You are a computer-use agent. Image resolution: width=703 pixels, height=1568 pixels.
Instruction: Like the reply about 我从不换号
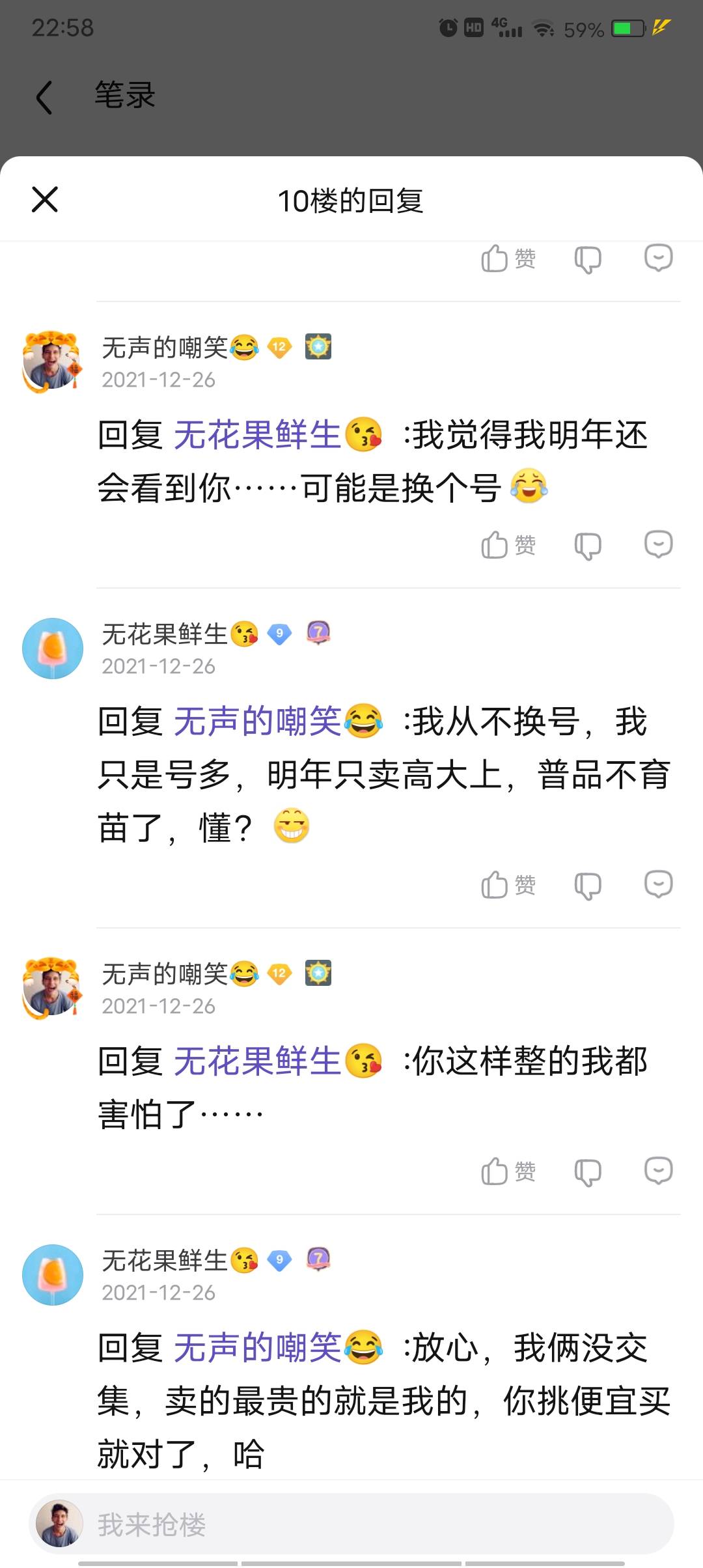pos(508,885)
